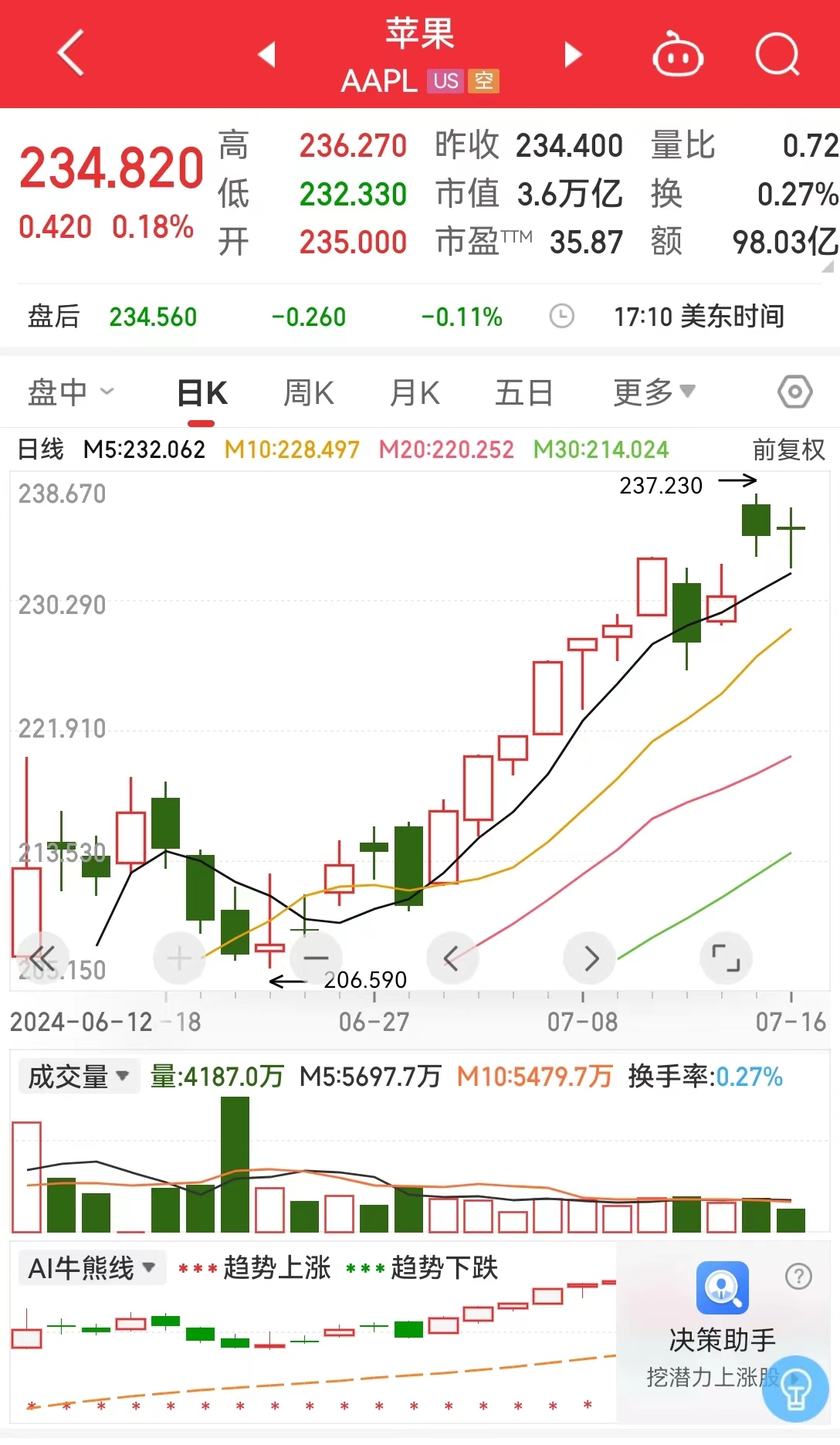Tap the clock icon beside 盘后

[563, 317]
